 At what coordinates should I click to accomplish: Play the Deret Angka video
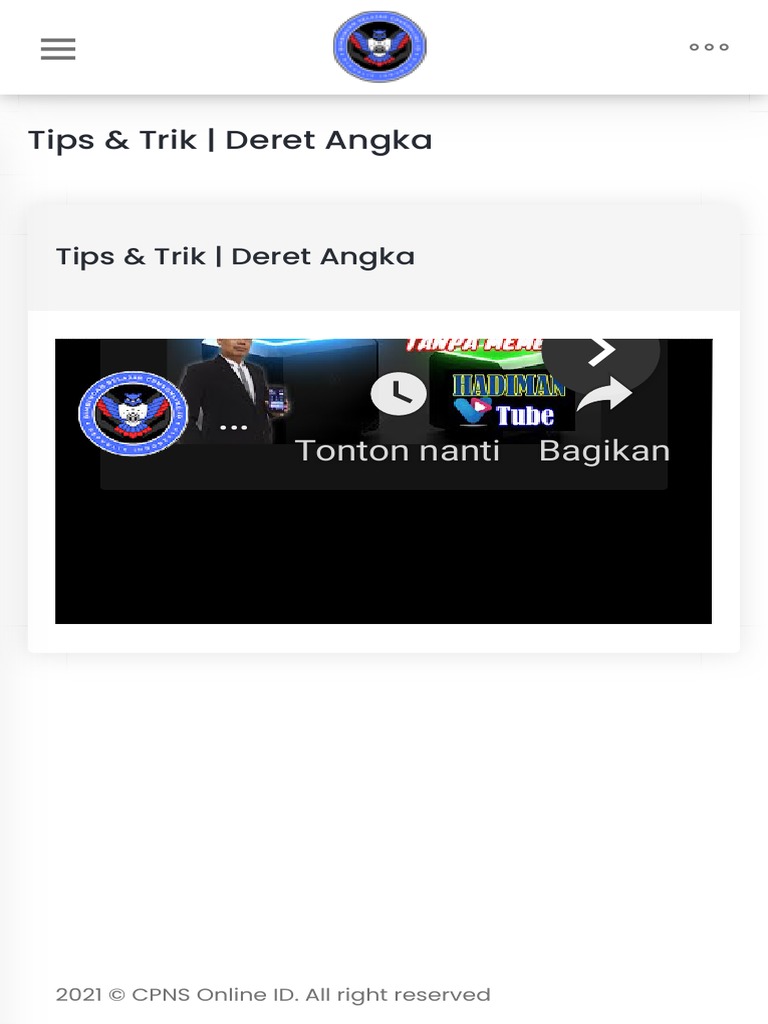coord(383,481)
